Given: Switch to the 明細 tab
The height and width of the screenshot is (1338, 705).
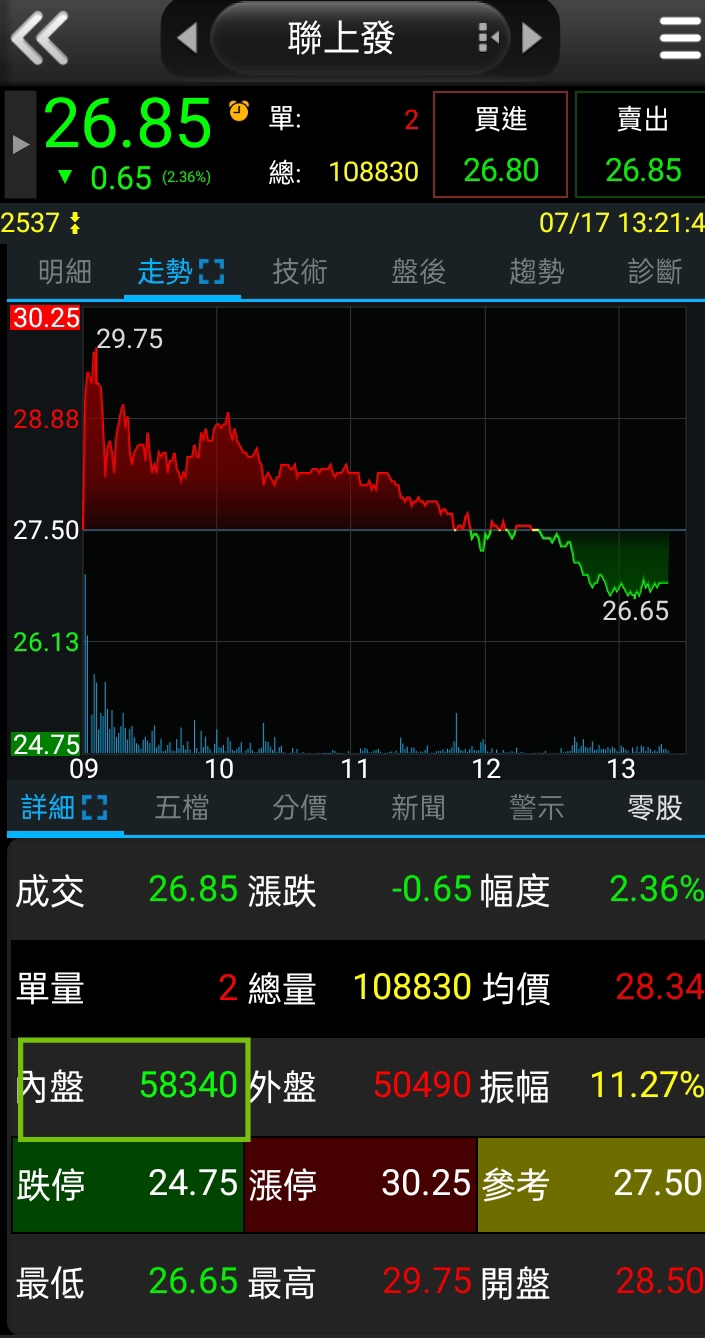Looking at the screenshot, I should 65,272.
